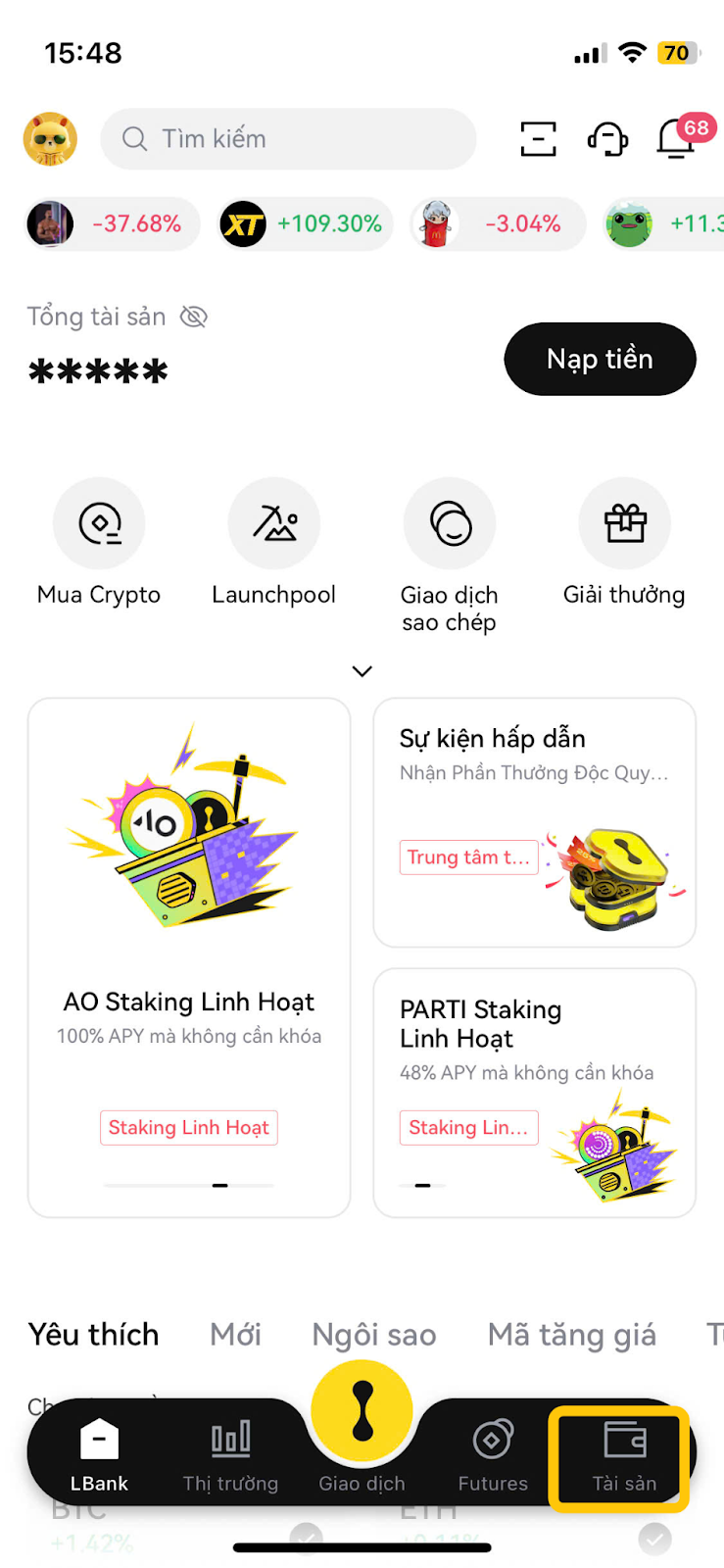Tap the Tìm kiếm search field
Image resolution: width=724 pixels, height=1568 pixels.
click(288, 139)
